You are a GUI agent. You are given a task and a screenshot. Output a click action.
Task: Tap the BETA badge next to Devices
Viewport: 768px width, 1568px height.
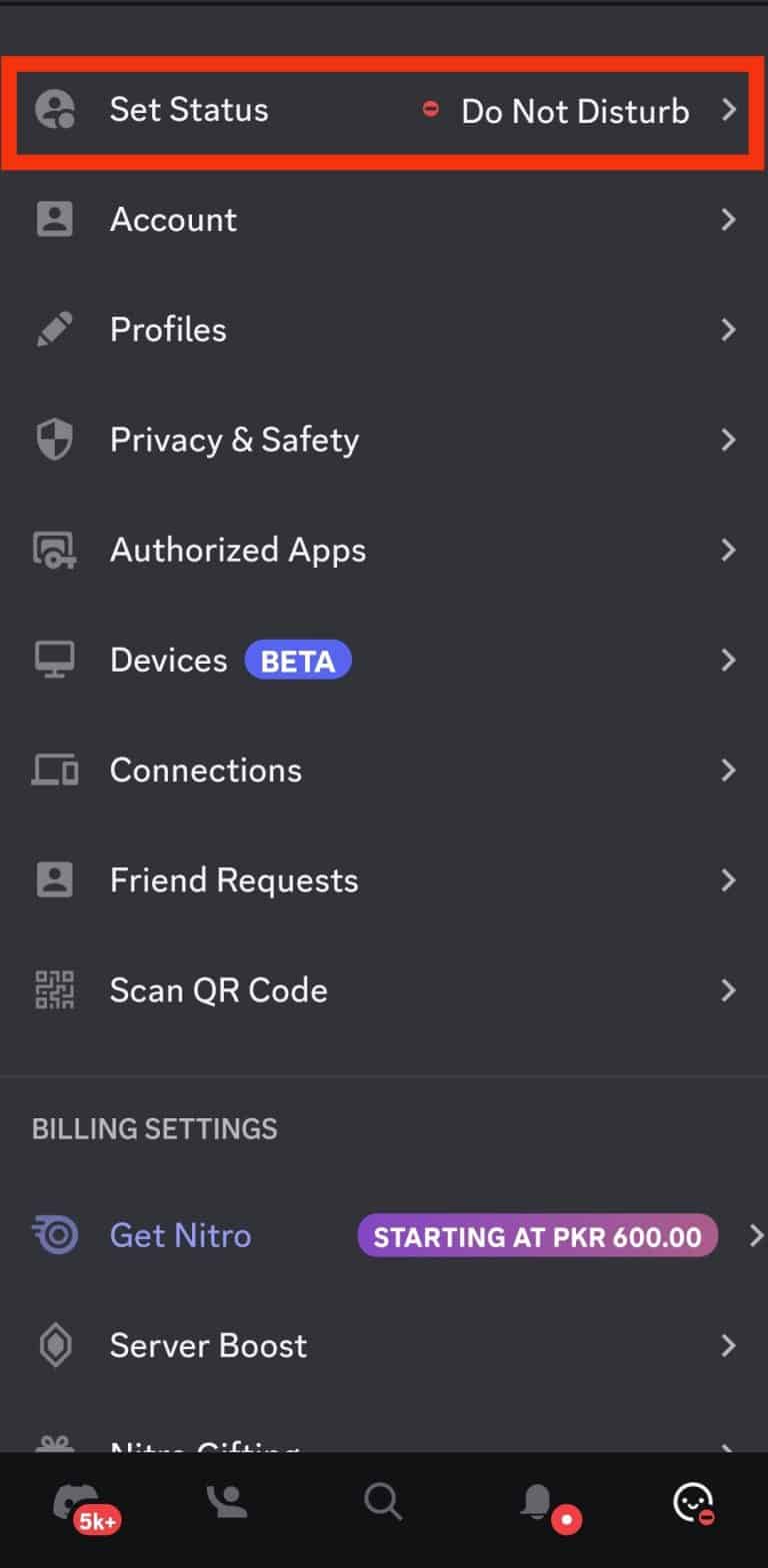(298, 660)
